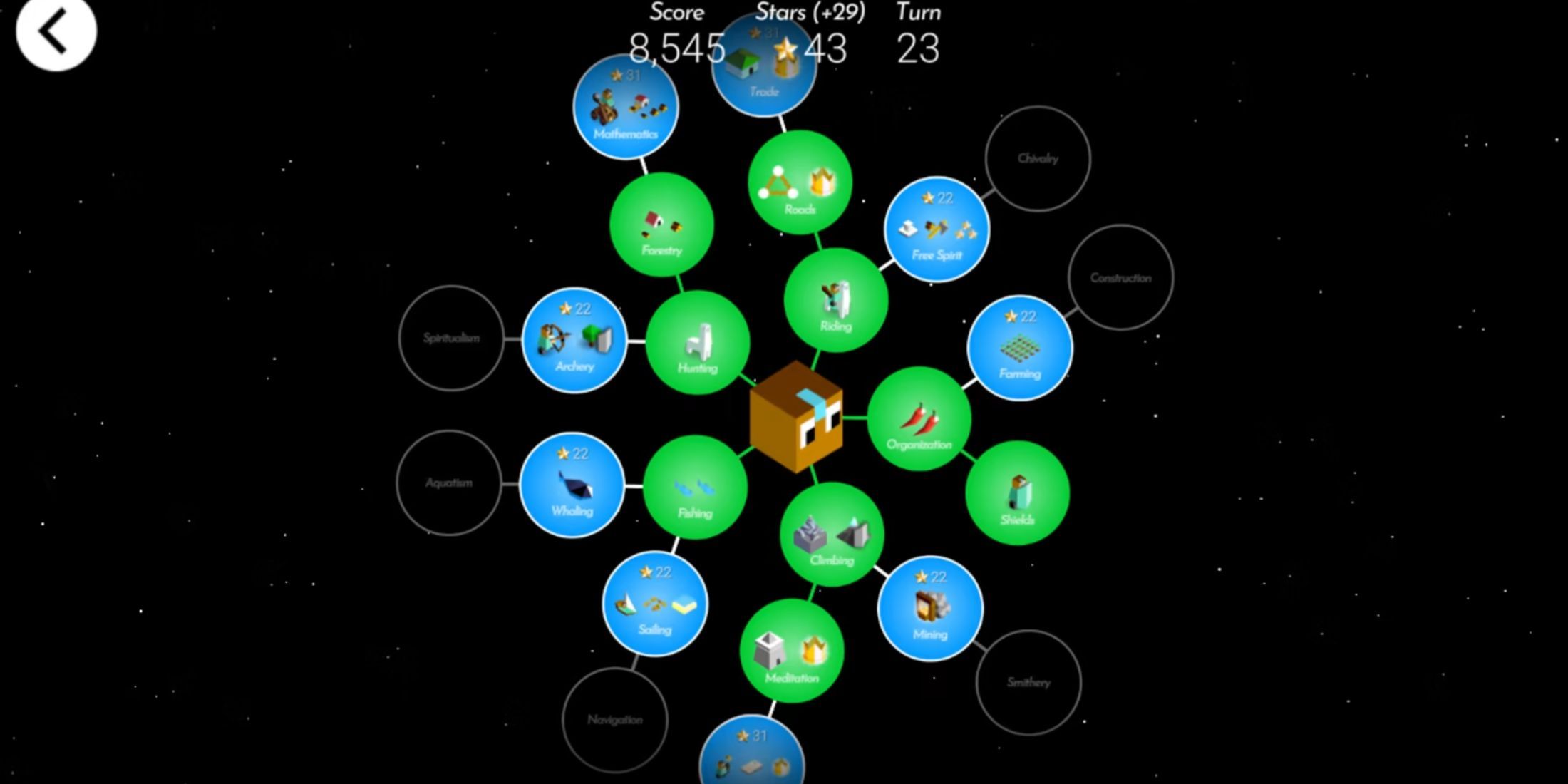Select the Mathematics technology

[x=625, y=107]
